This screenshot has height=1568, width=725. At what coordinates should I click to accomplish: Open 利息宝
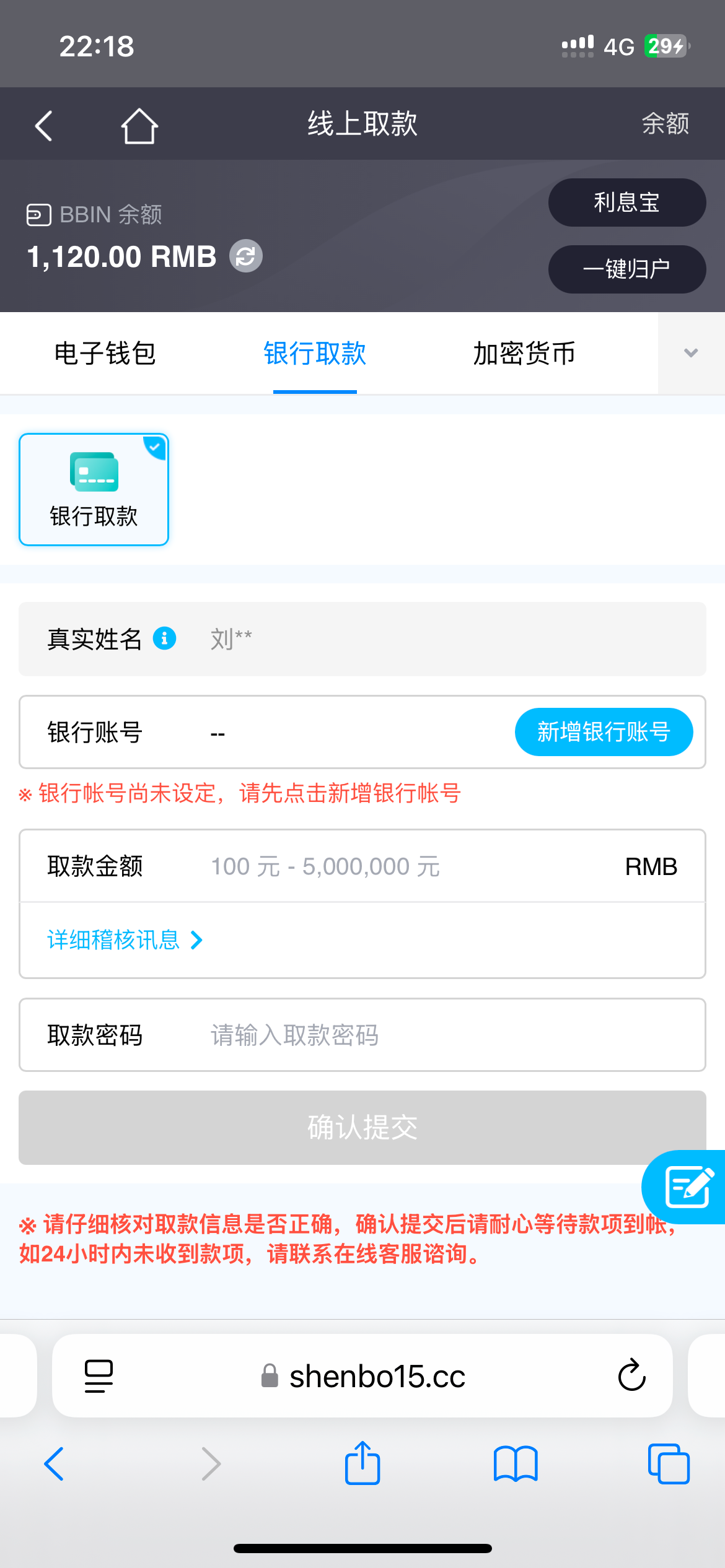click(626, 203)
